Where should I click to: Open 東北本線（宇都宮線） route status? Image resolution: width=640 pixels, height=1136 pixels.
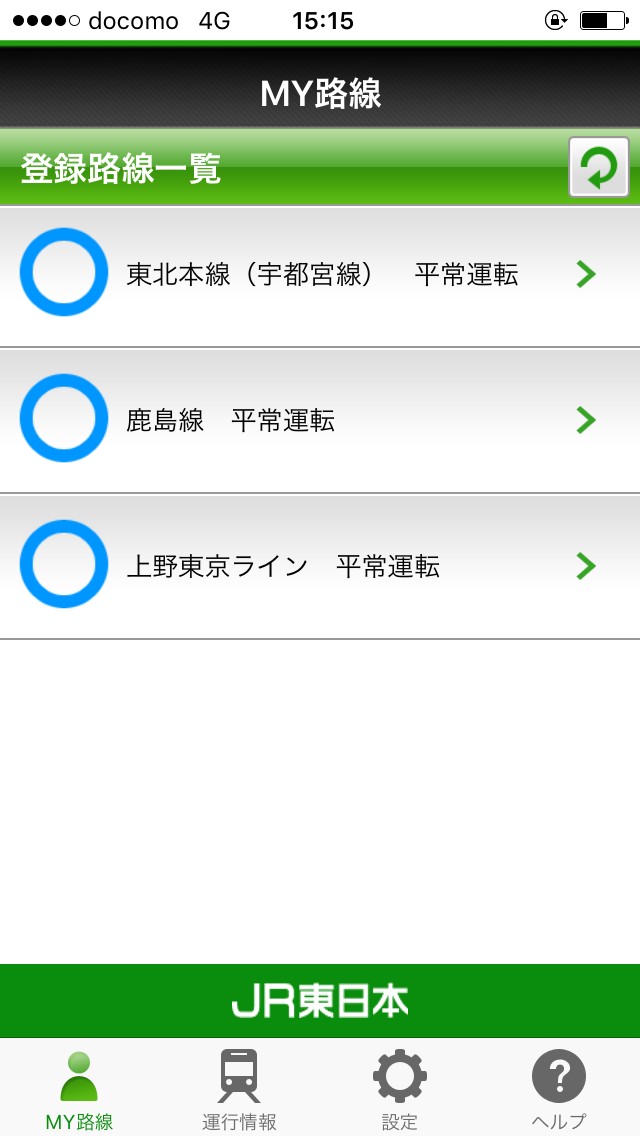pyautogui.click(x=320, y=275)
